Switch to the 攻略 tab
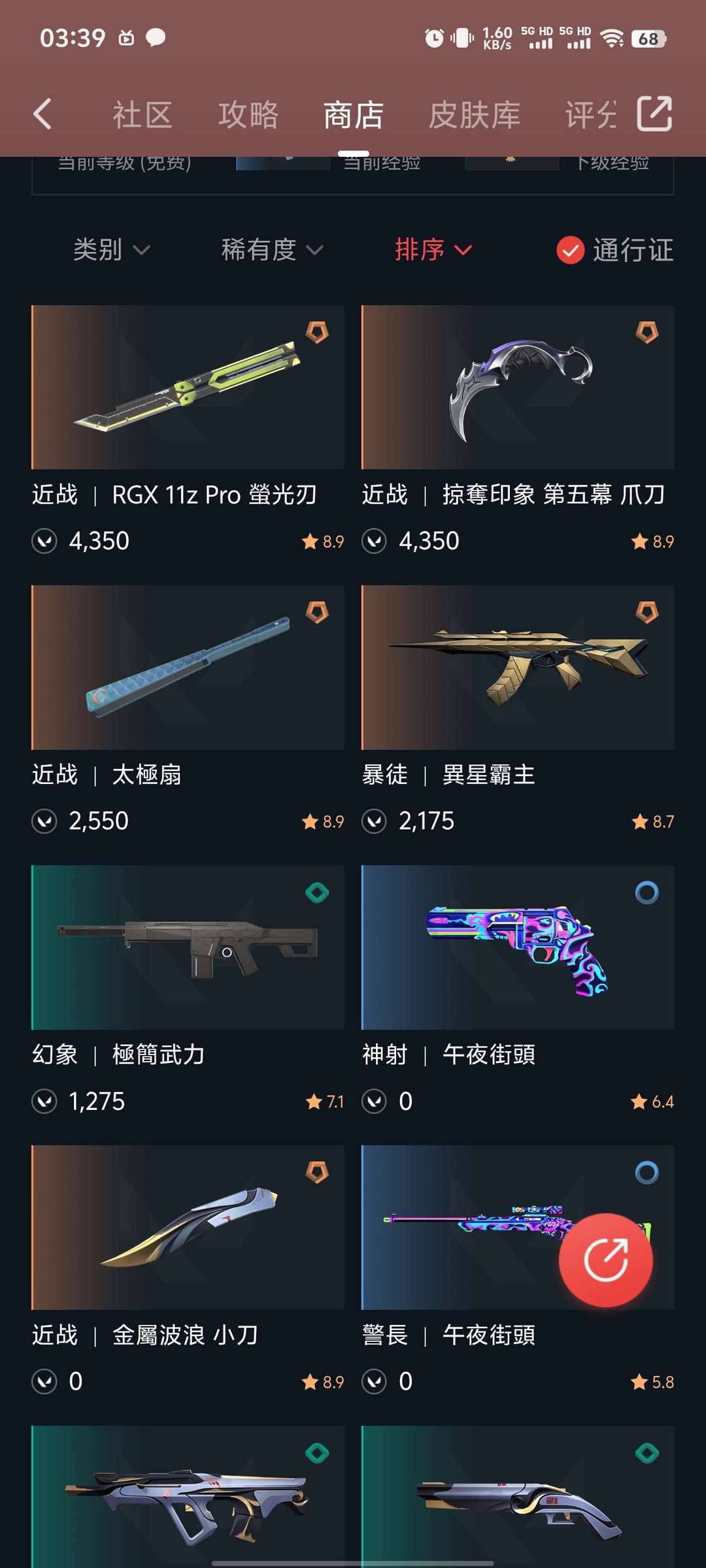The height and width of the screenshot is (1568, 706). pyautogui.click(x=248, y=115)
